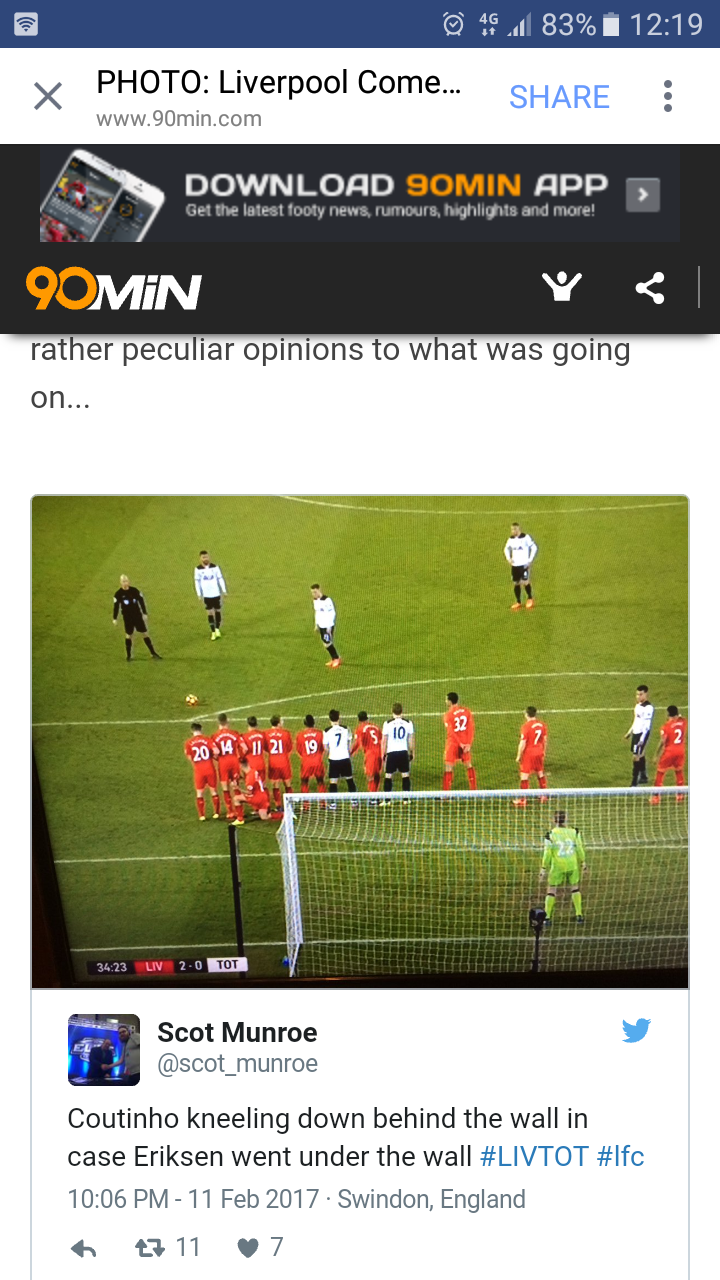Go to the 90min home logo
This screenshot has height=1280, width=720.
pyautogui.click(x=113, y=289)
